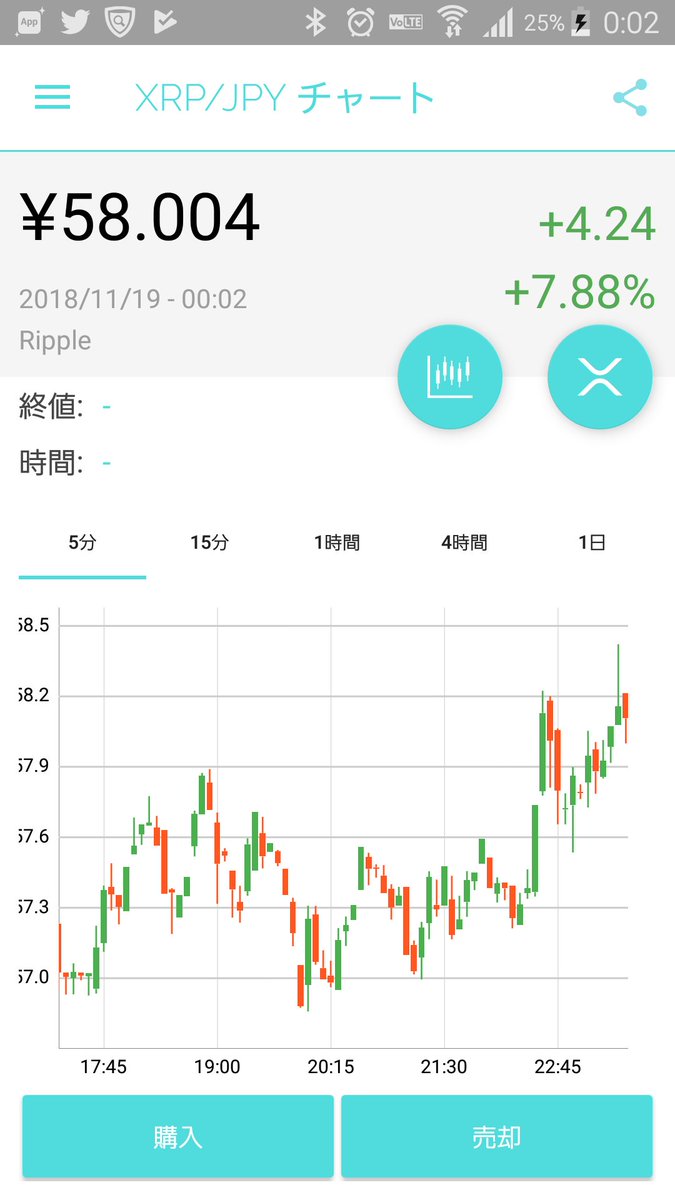Switch to the 1日 interval tab
Screen dimensions: 675x1200
[591, 543]
